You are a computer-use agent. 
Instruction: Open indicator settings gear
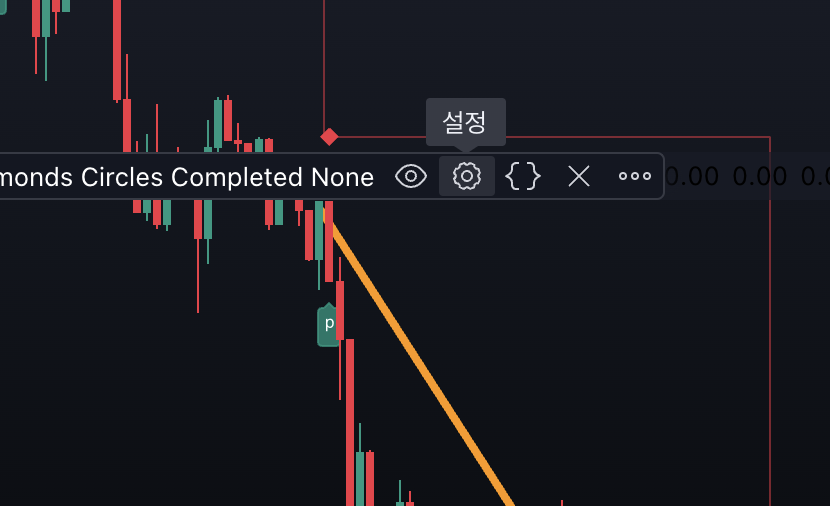pyautogui.click(x=467, y=177)
